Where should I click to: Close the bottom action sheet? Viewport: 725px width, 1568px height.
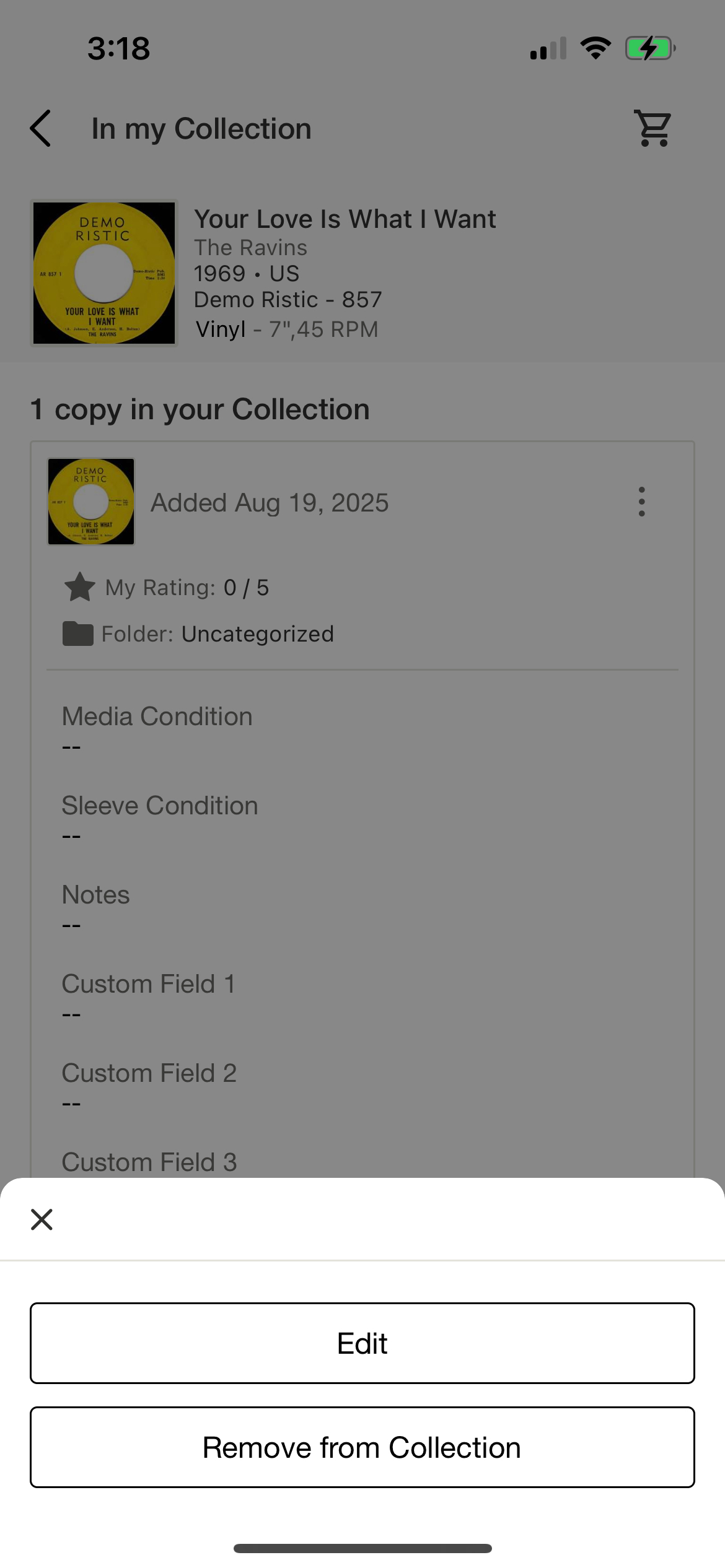(x=42, y=1219)
